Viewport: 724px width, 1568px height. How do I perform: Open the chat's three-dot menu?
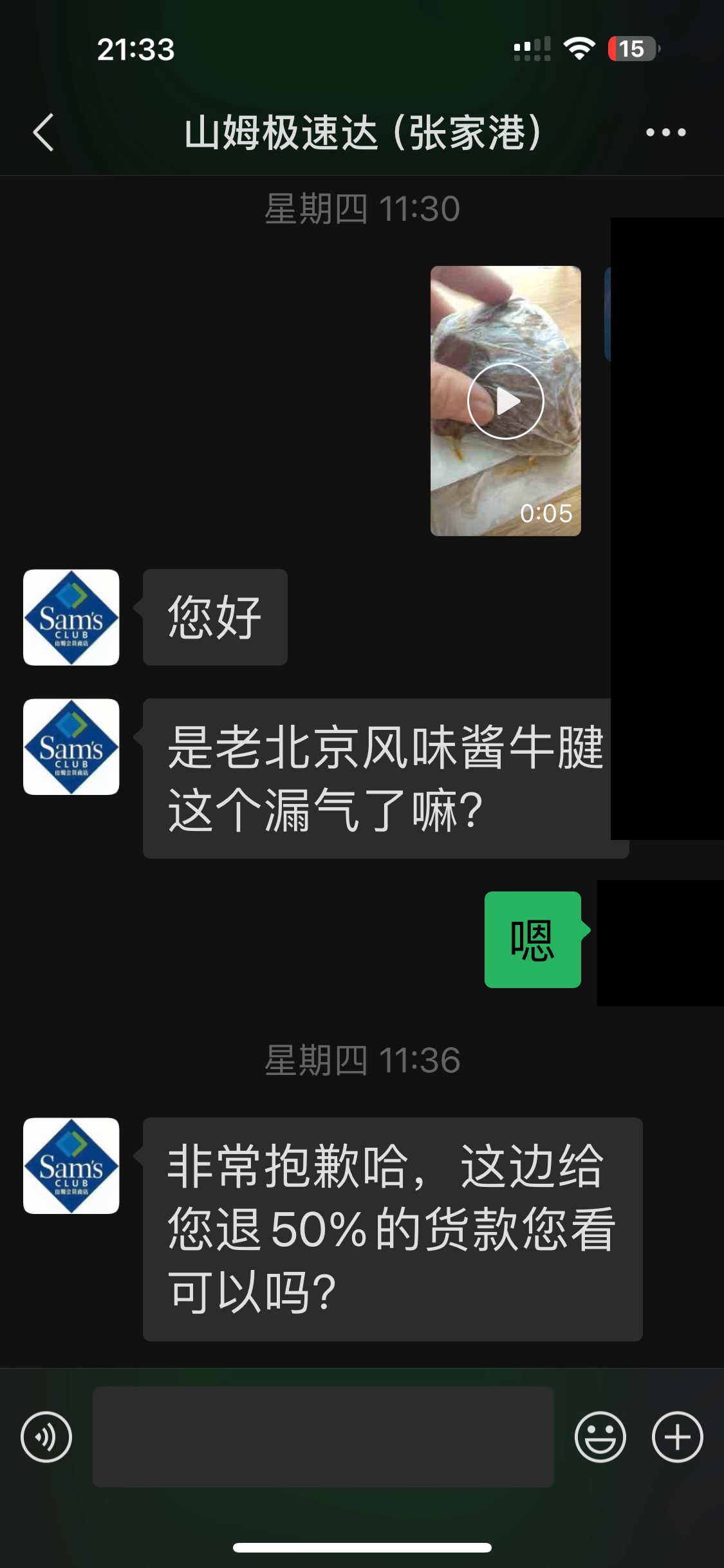[x=665, y=133]
